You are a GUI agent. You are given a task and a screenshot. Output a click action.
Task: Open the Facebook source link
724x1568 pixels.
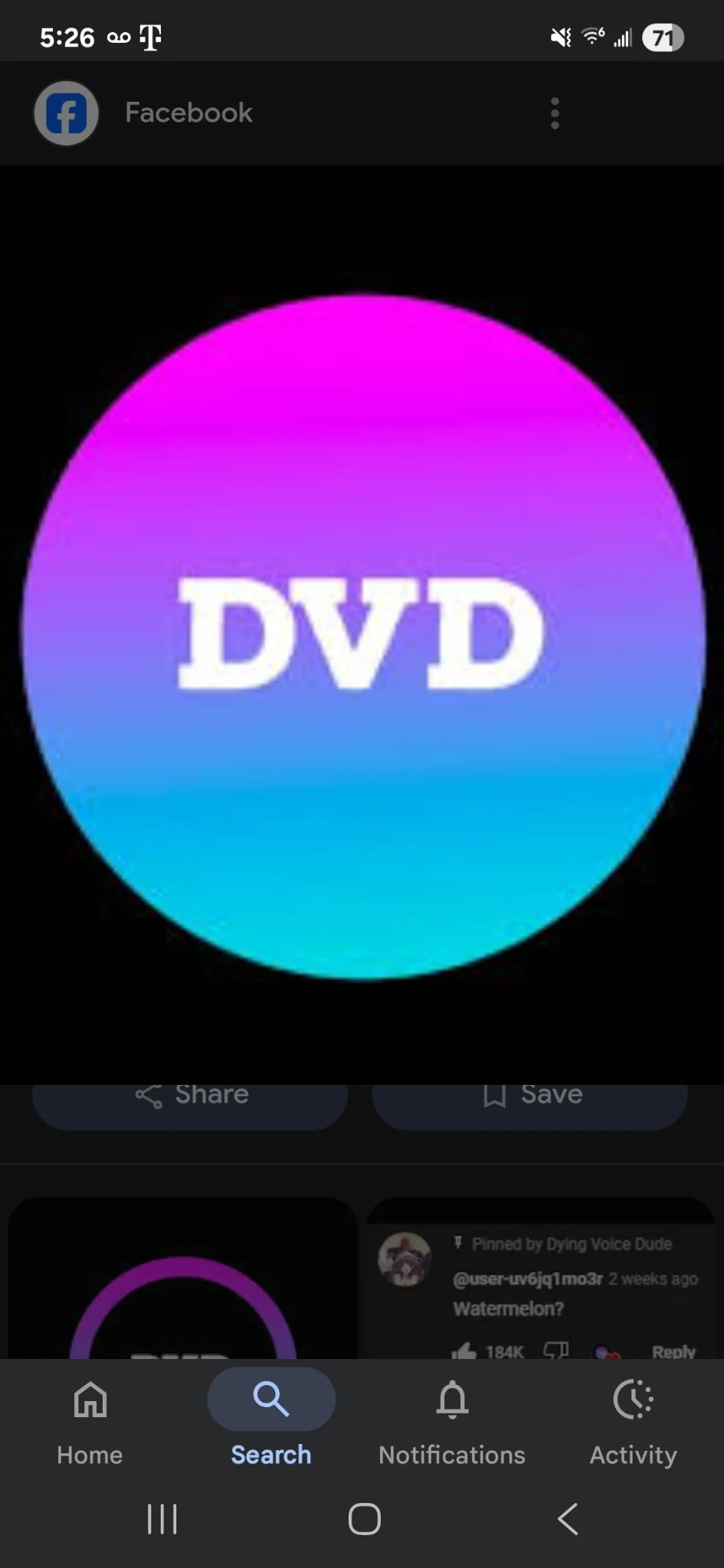click(x=188, y=113)
